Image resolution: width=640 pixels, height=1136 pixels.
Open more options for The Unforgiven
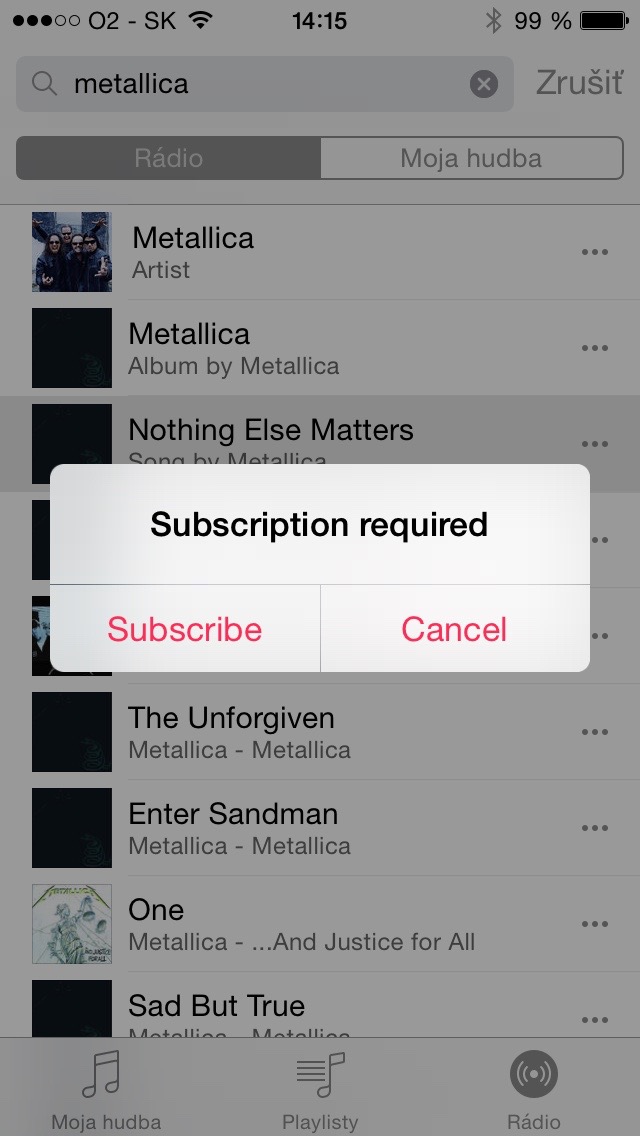click(595, 732)
